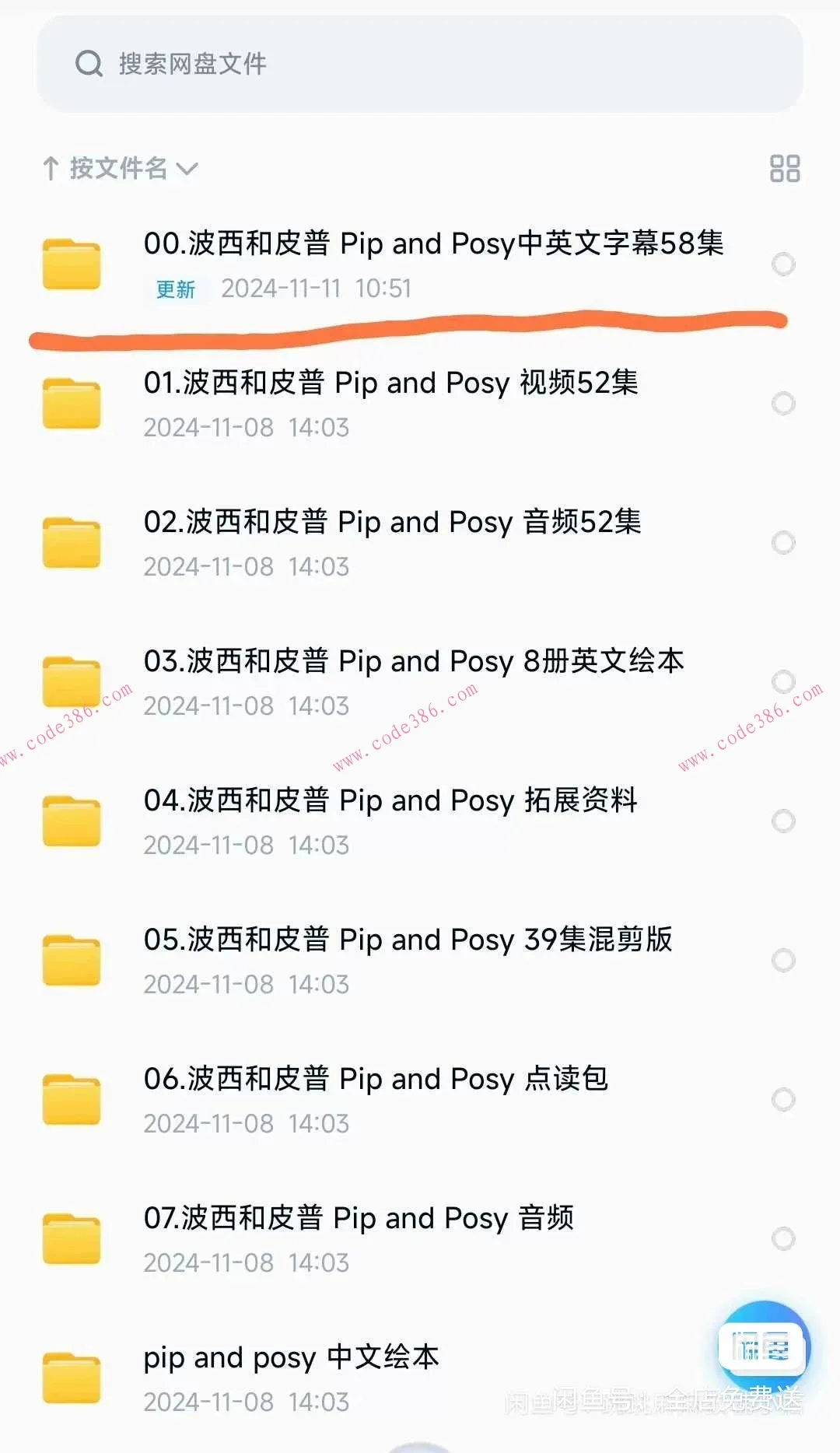Toggle the ascending sort arrow
This screenshot has height=1453, width=840.
(x=51, y=169)
